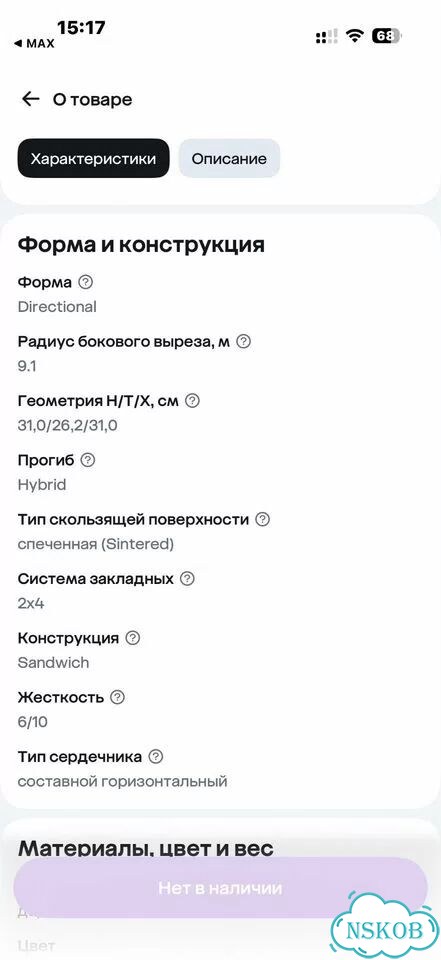Show info about Тип скользящей поверхности
The height and width of the screenshot is (960, 441).
tap(263, 519)
